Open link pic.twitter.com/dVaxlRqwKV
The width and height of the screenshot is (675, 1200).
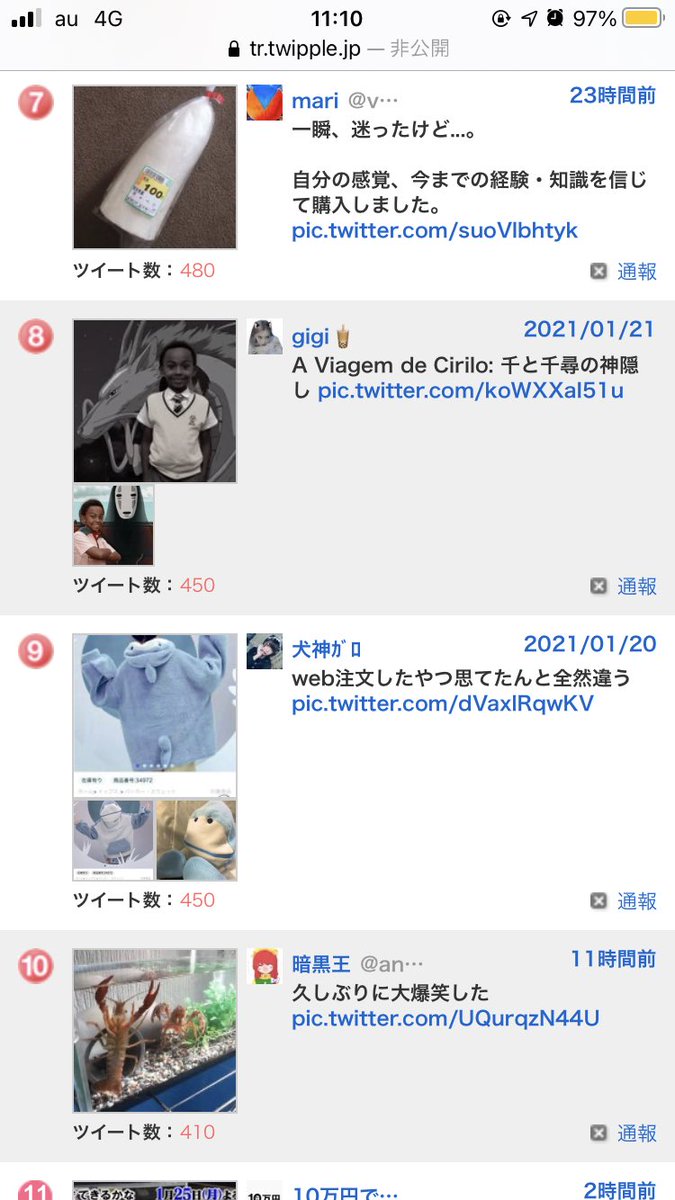click(442, 704)
